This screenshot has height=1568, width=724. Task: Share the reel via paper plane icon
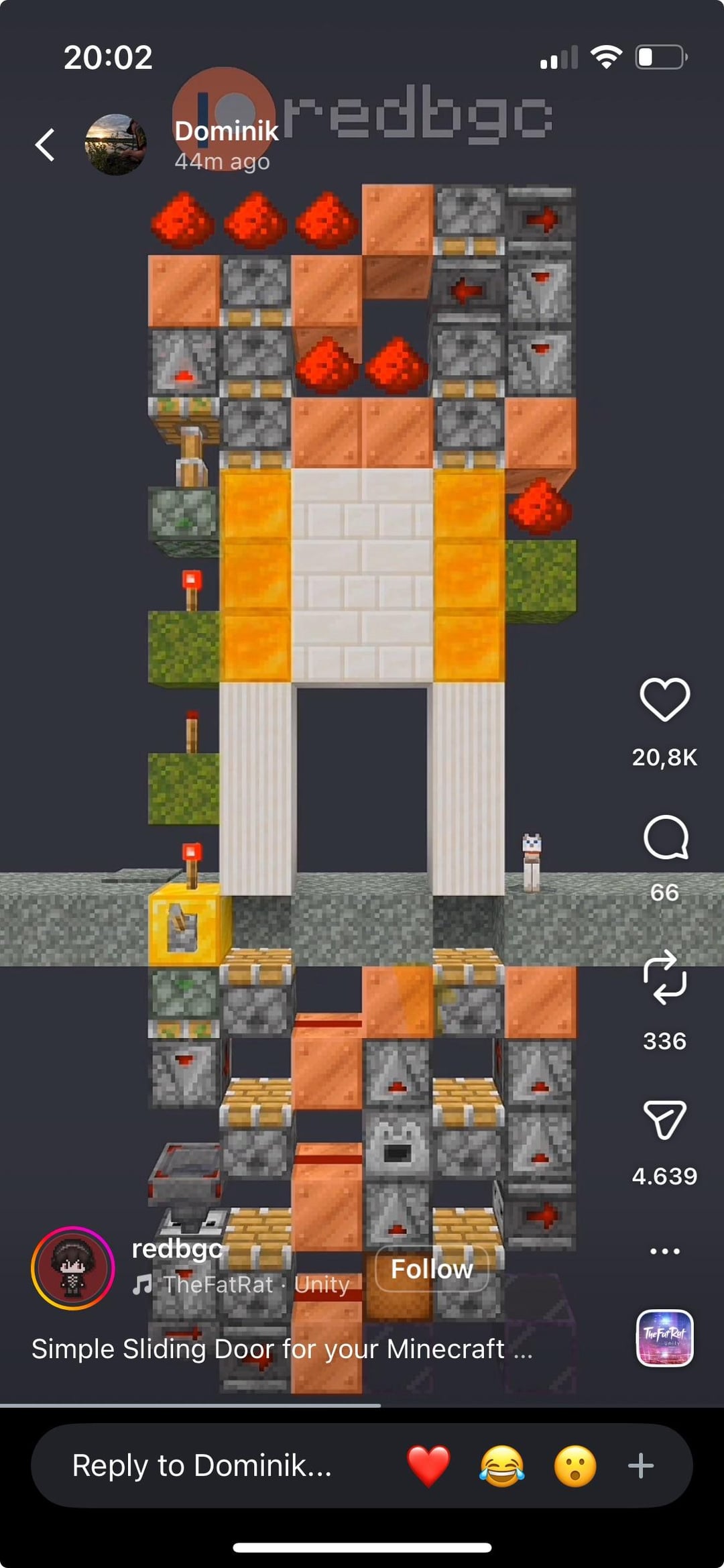pos(664,1119)
